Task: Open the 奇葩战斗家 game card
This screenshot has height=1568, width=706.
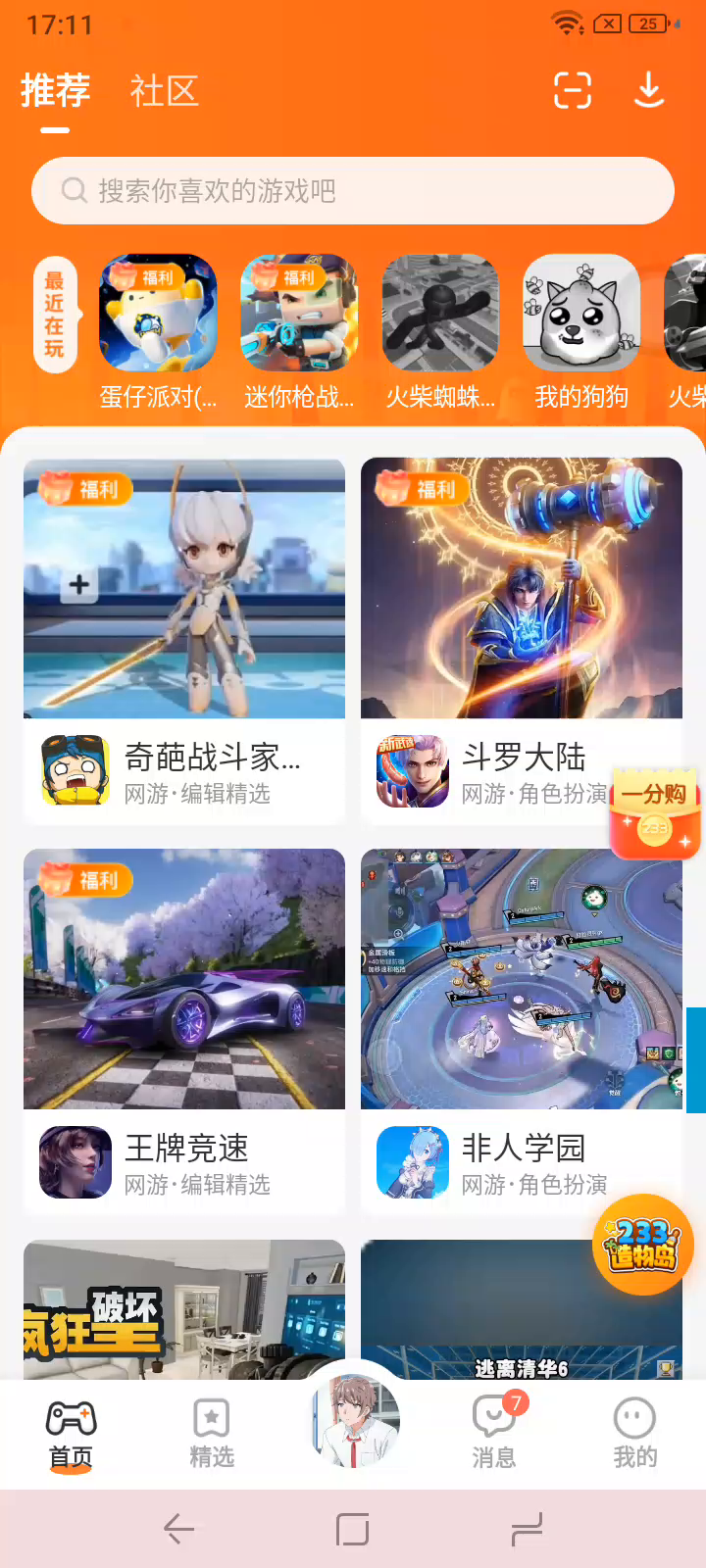Action: (184, 641)
